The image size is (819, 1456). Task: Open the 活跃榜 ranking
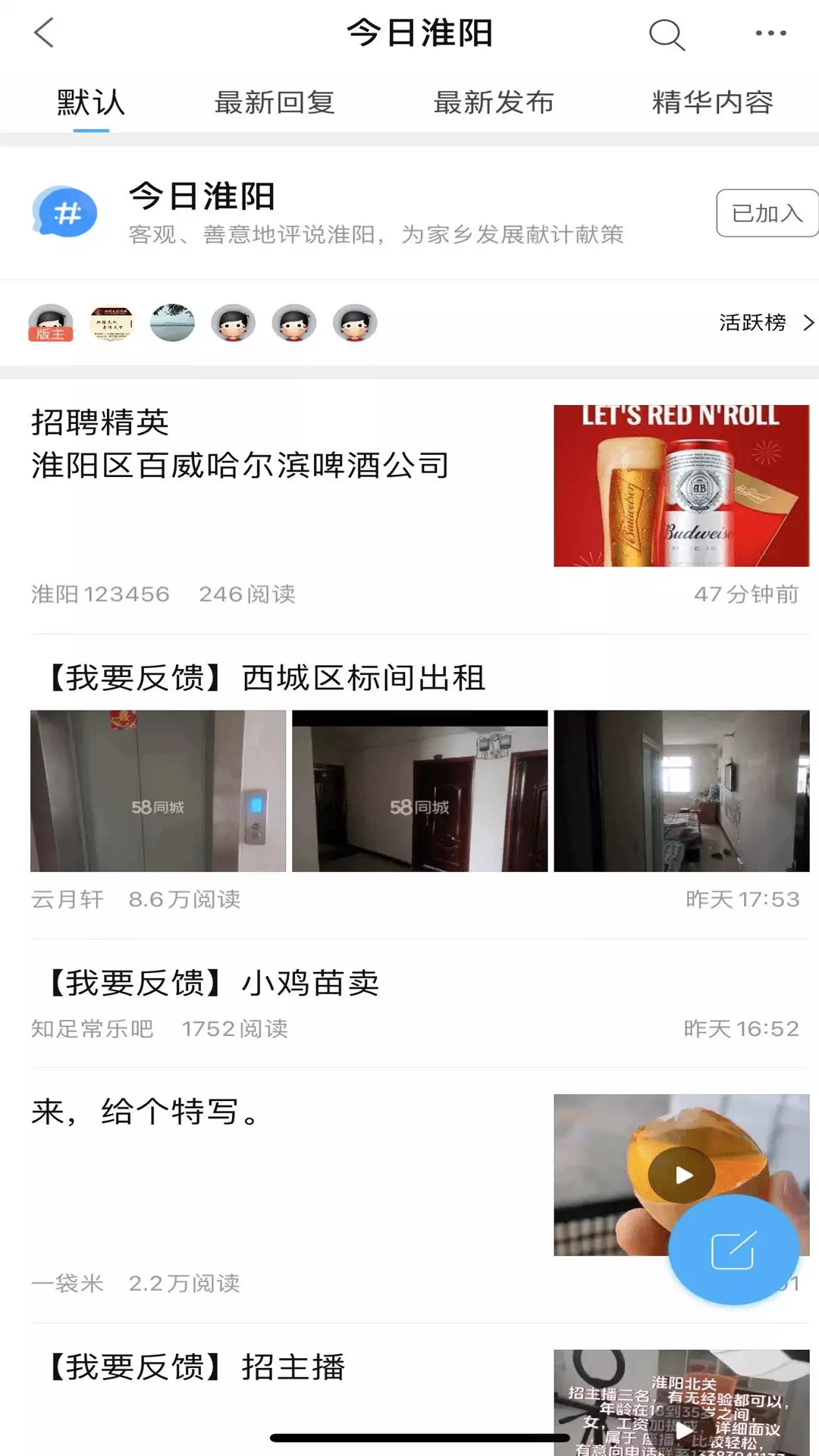tap(767, 323)
